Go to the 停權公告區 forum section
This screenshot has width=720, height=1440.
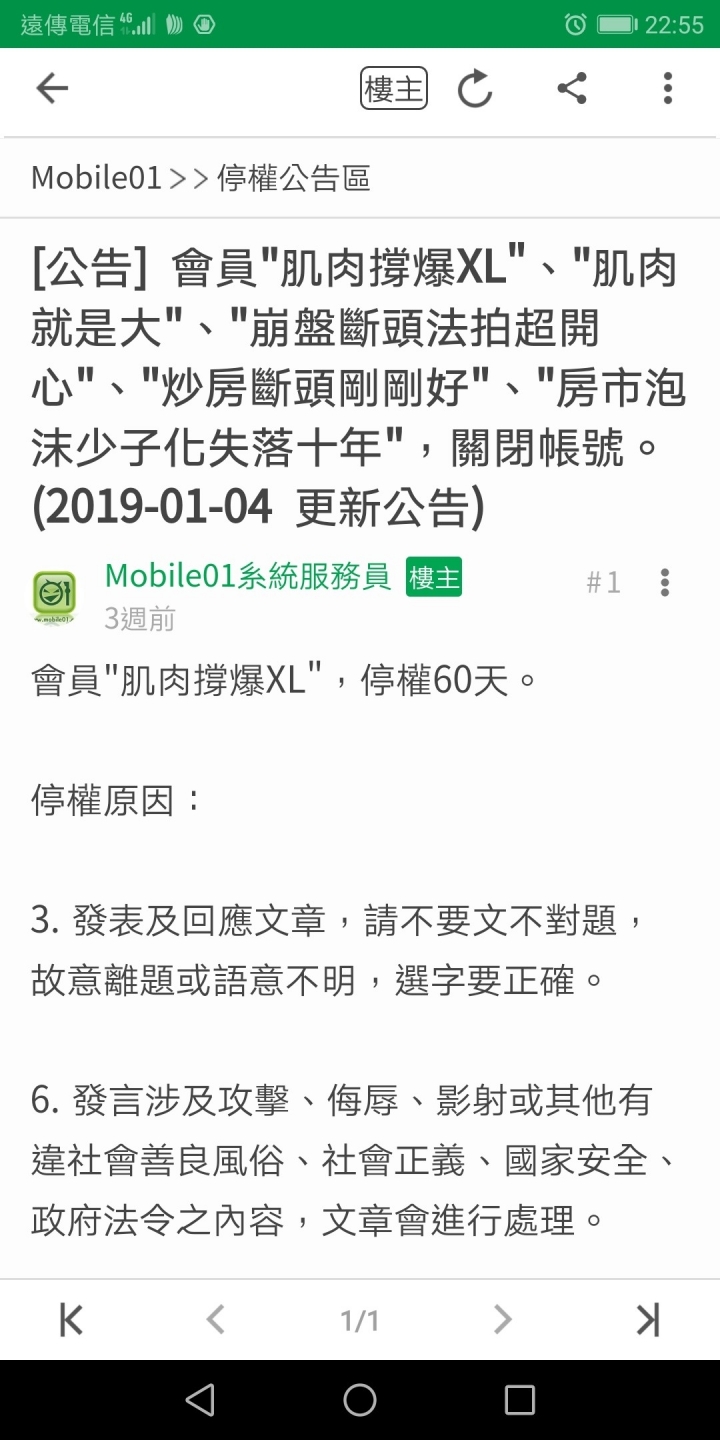coord(294,178)
